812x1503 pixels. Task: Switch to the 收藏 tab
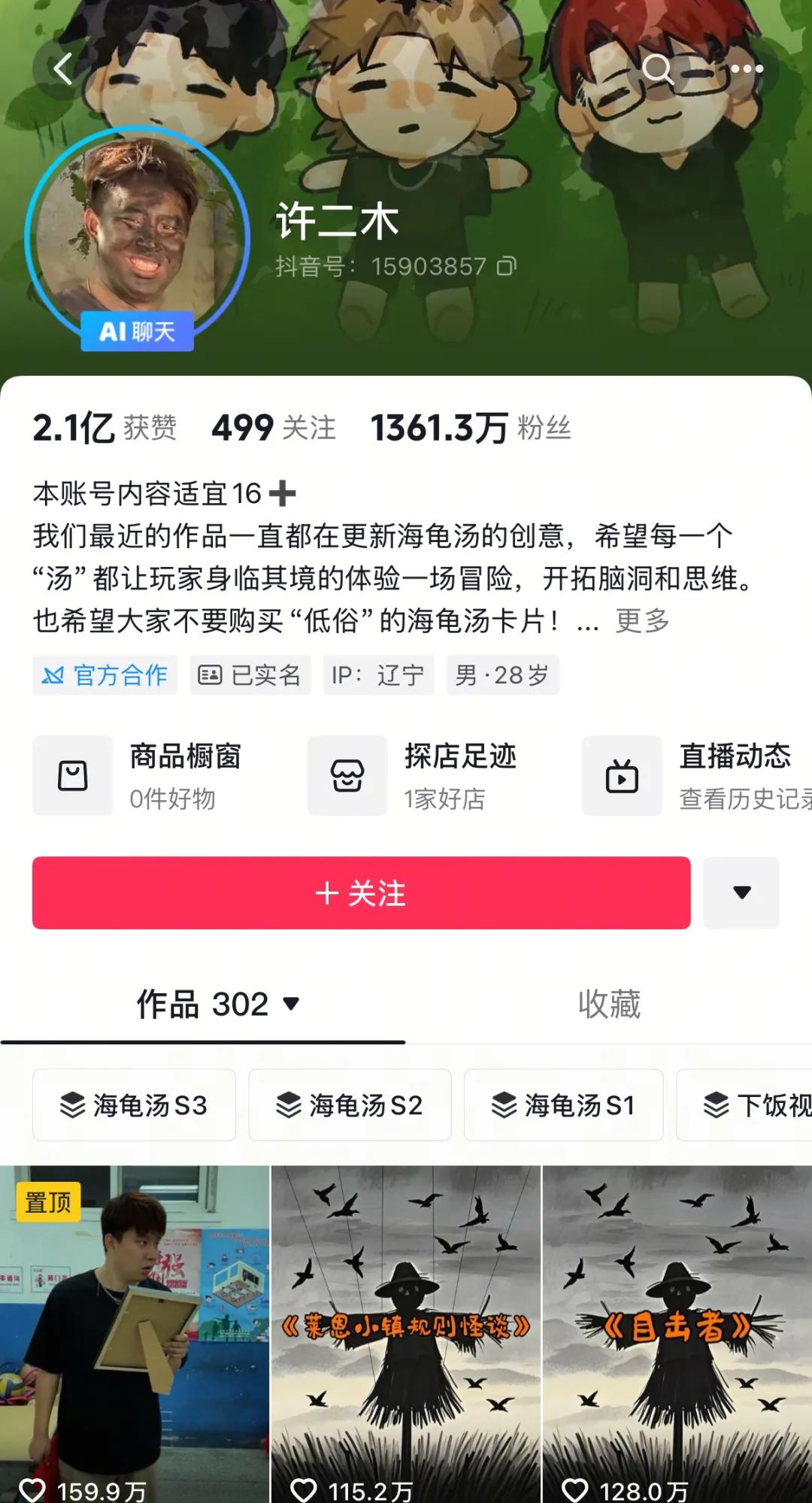pos(609,1005)
